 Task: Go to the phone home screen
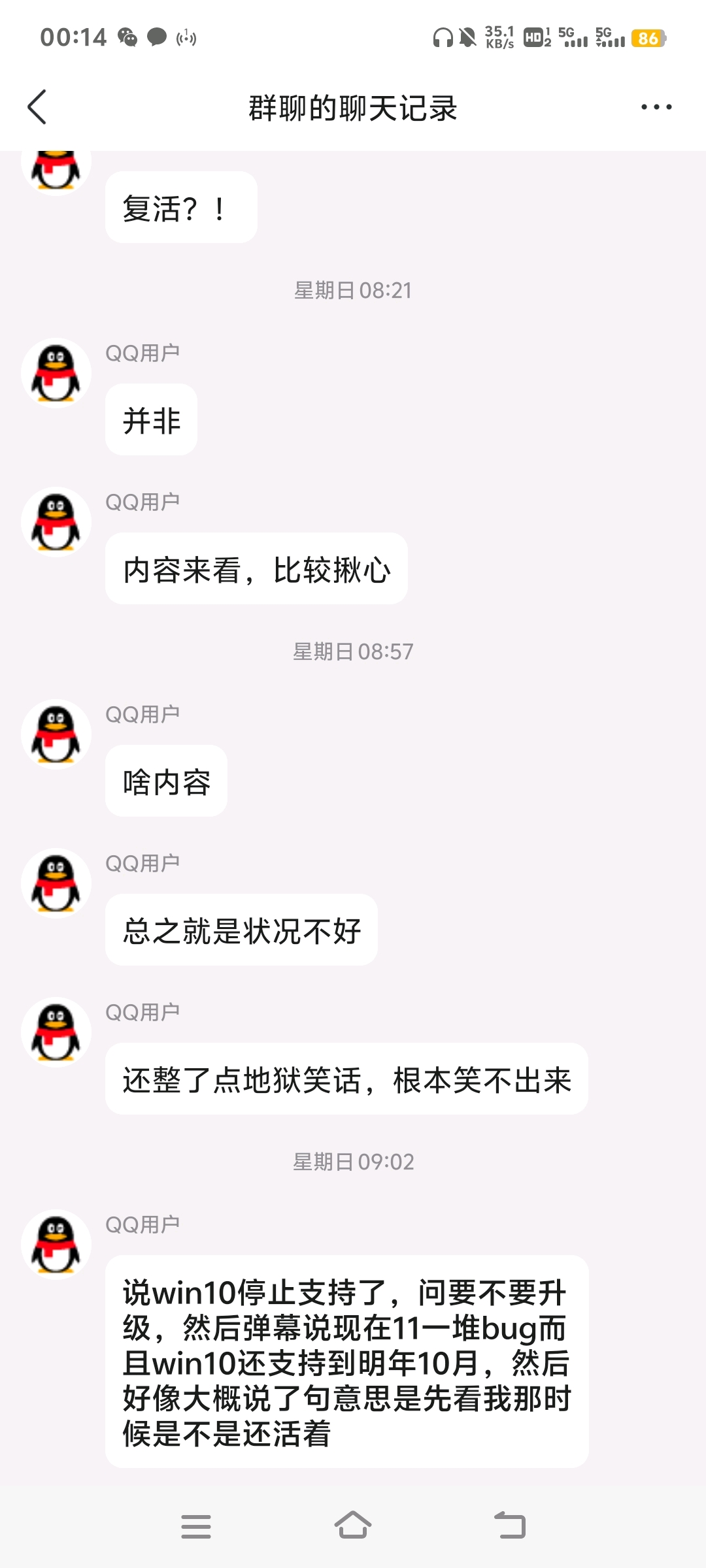(353, 1526)
